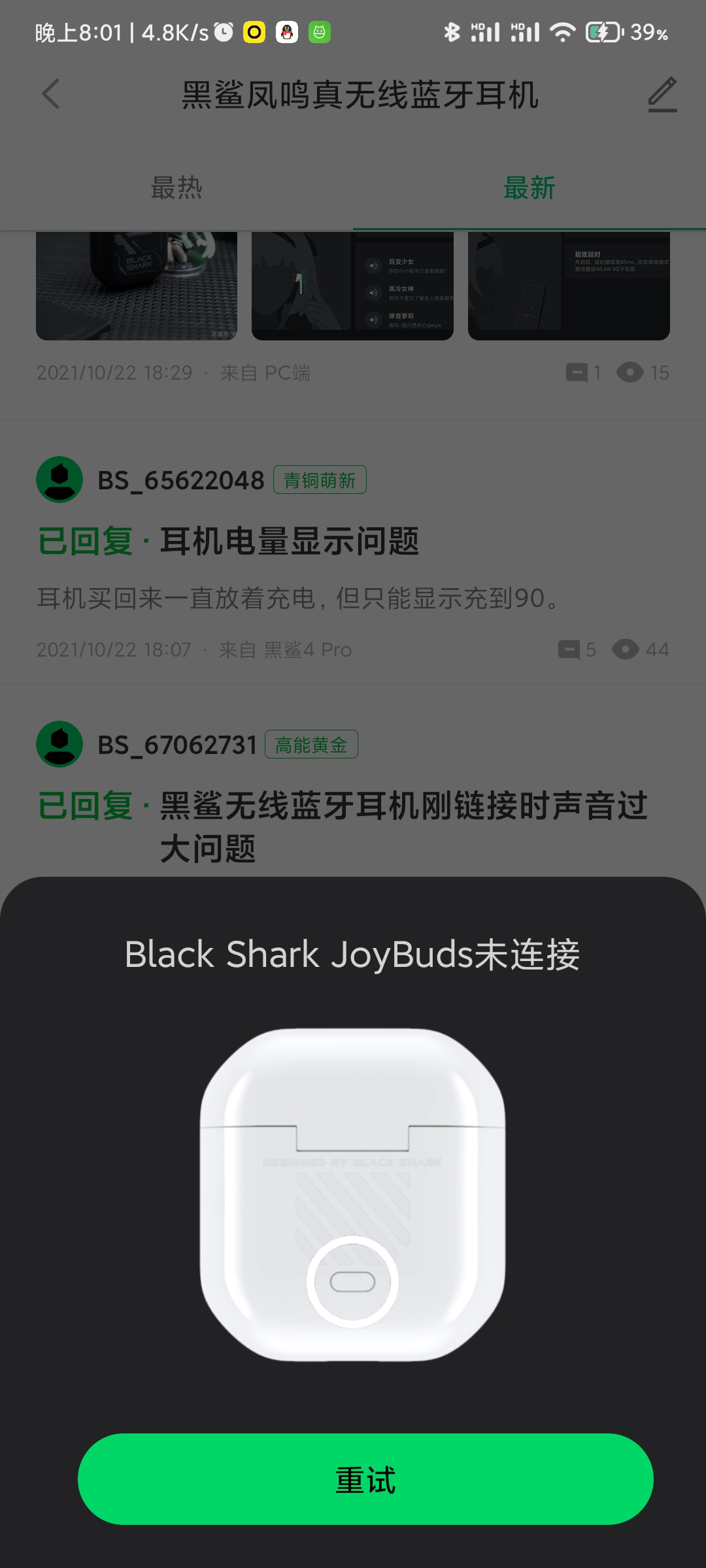Go back using the top-left arrow
This screenshot has height=1568, width=706.
pyautogui.click(x=51, y=94)
